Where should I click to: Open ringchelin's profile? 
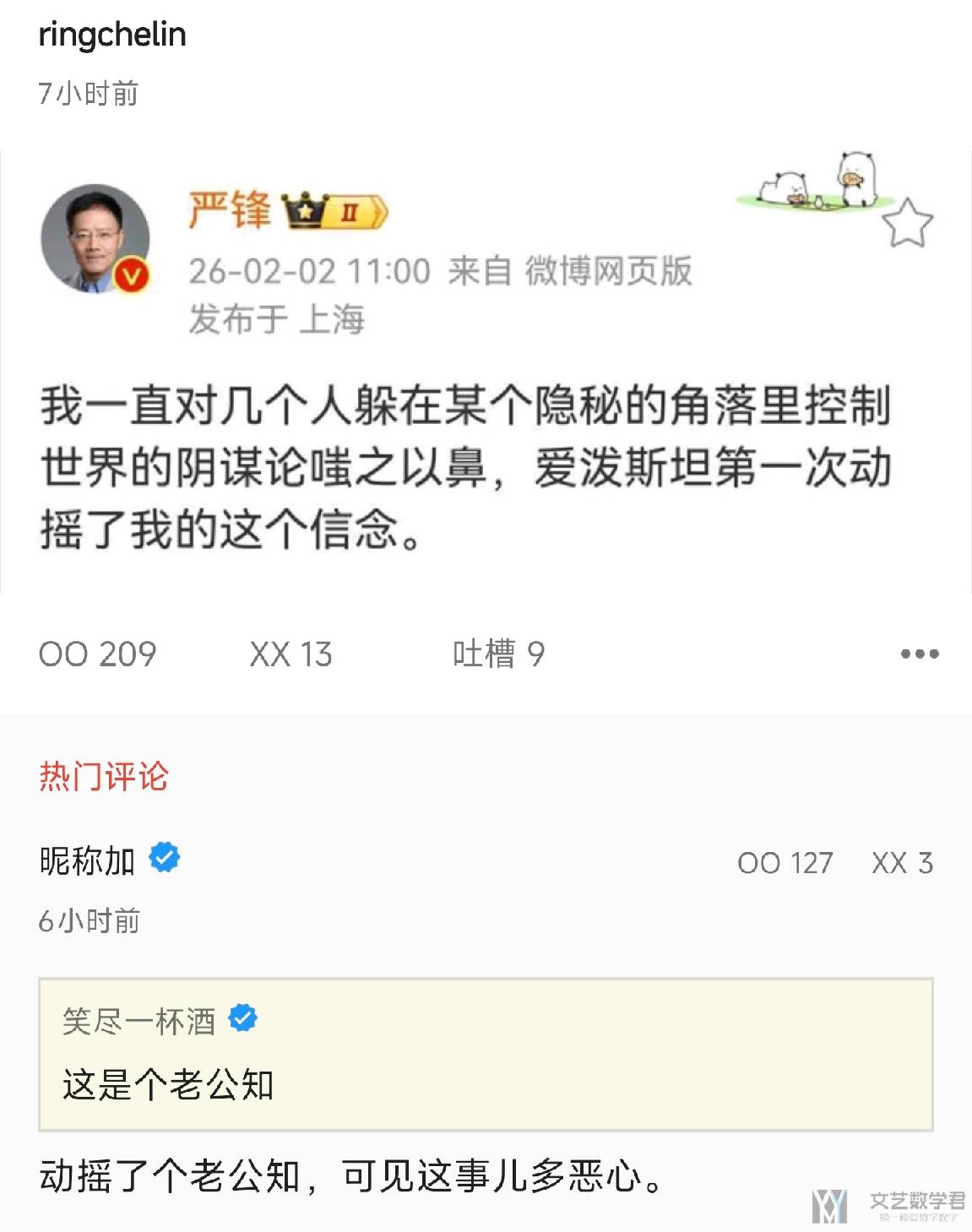112,35
